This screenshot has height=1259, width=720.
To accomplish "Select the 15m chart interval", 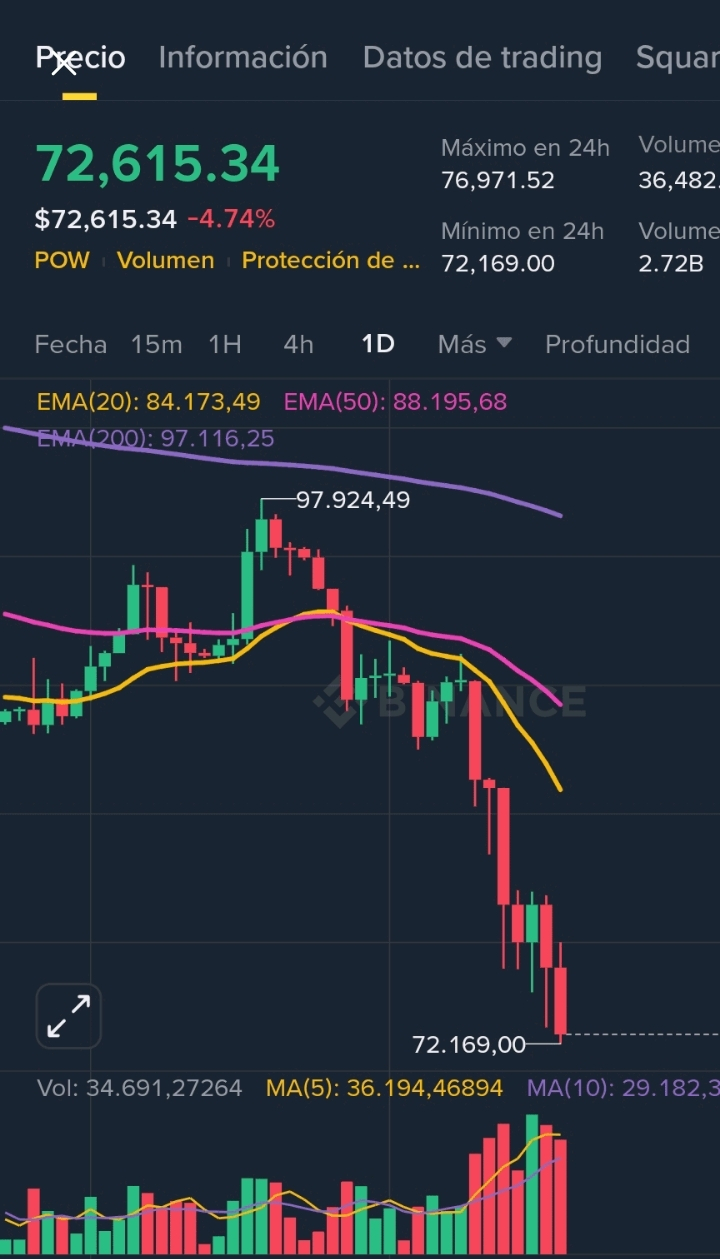I will (x=156, y=345).
